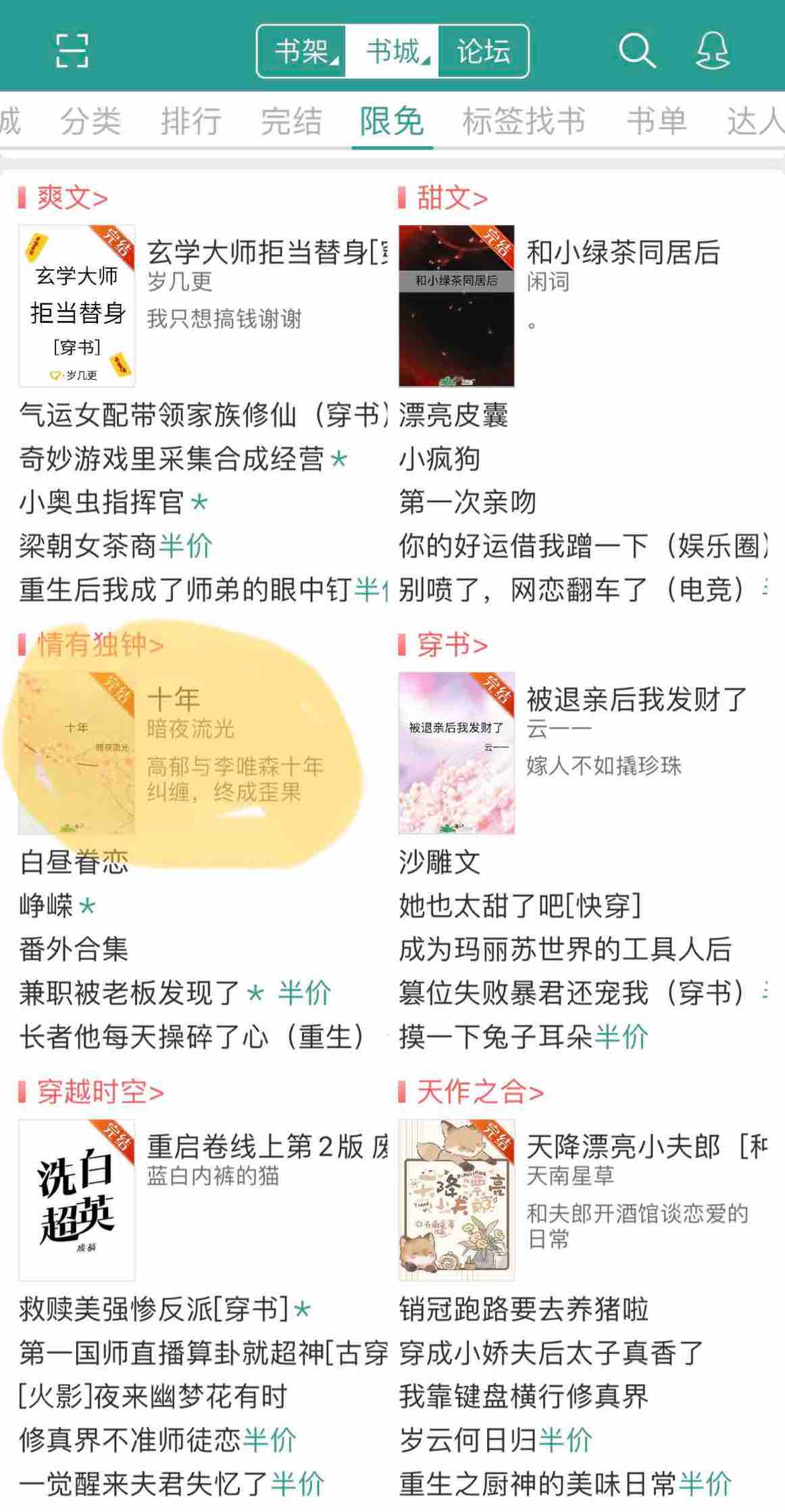Image resolution: width=785 pixels, height=1512 pixels.
Task: Open the 标签找书 tab
Action: 524,122
